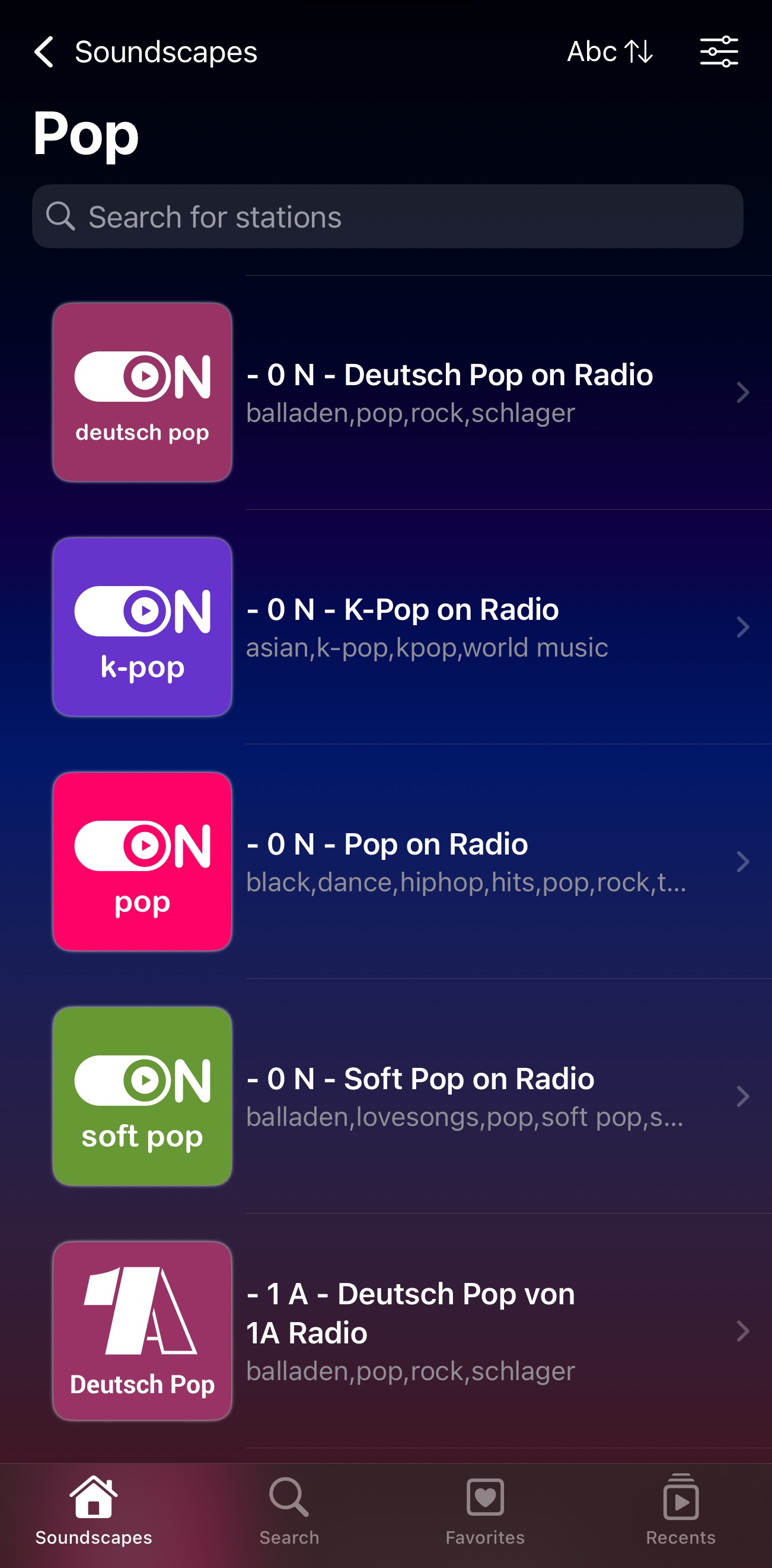Go back using the Soundscapes back arrow

[43, 51]
